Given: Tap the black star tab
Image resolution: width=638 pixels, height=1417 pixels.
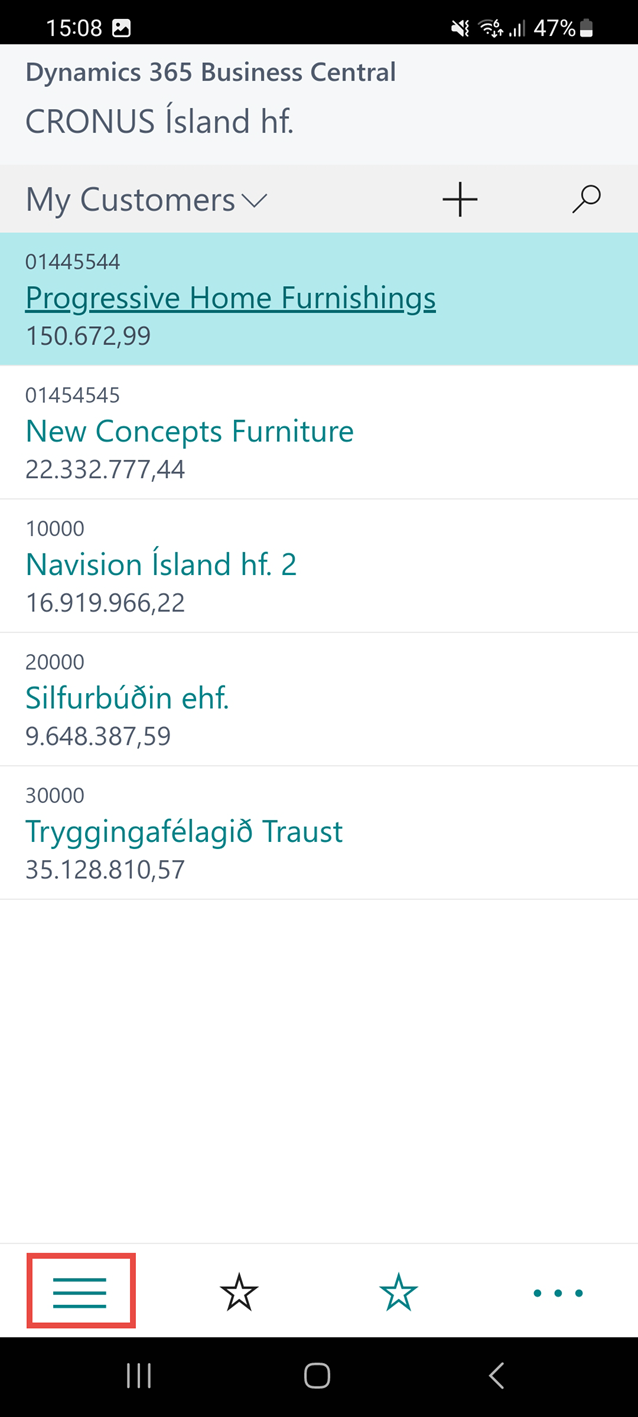Looking at the screenshot, I should [x=239, y=1293].
